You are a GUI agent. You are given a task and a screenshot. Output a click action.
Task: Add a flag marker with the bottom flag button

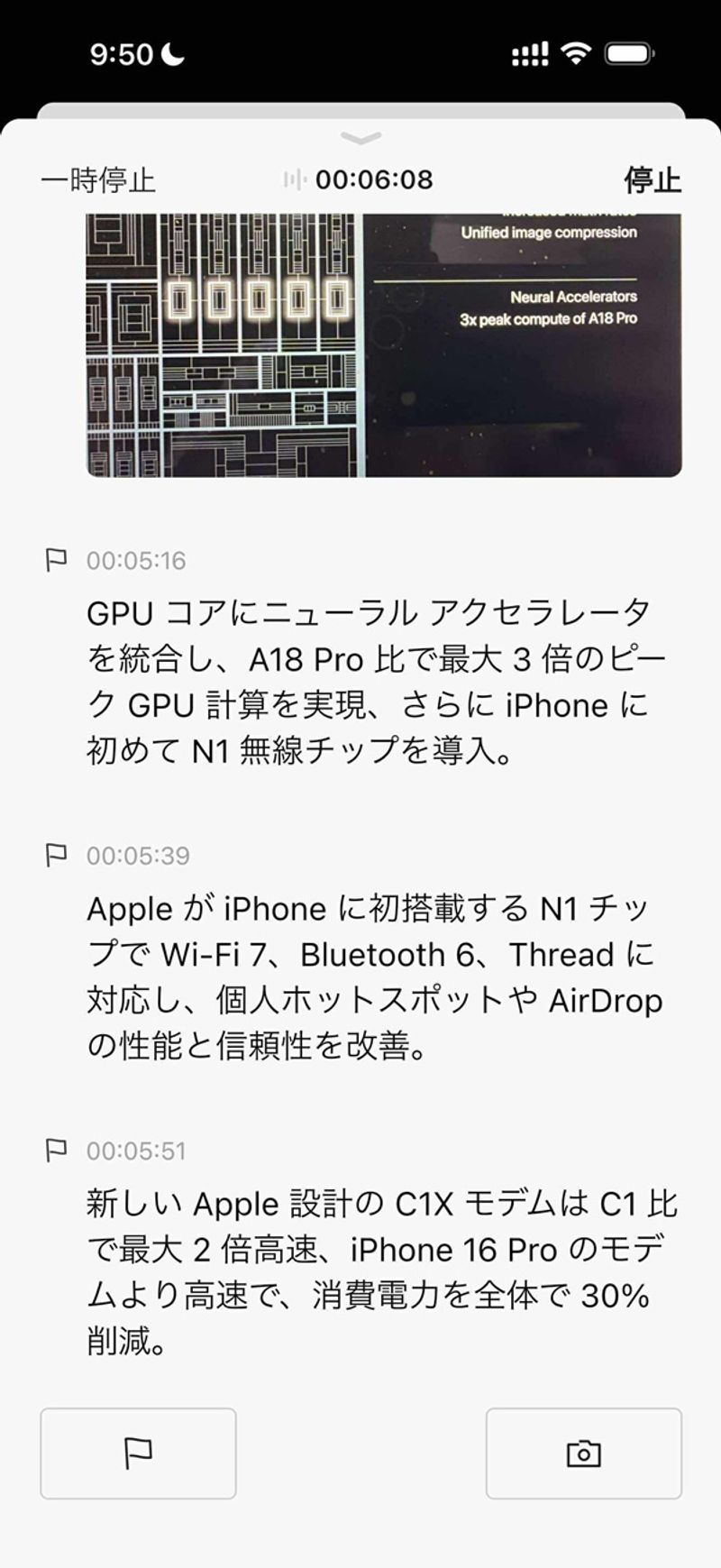138,1453
